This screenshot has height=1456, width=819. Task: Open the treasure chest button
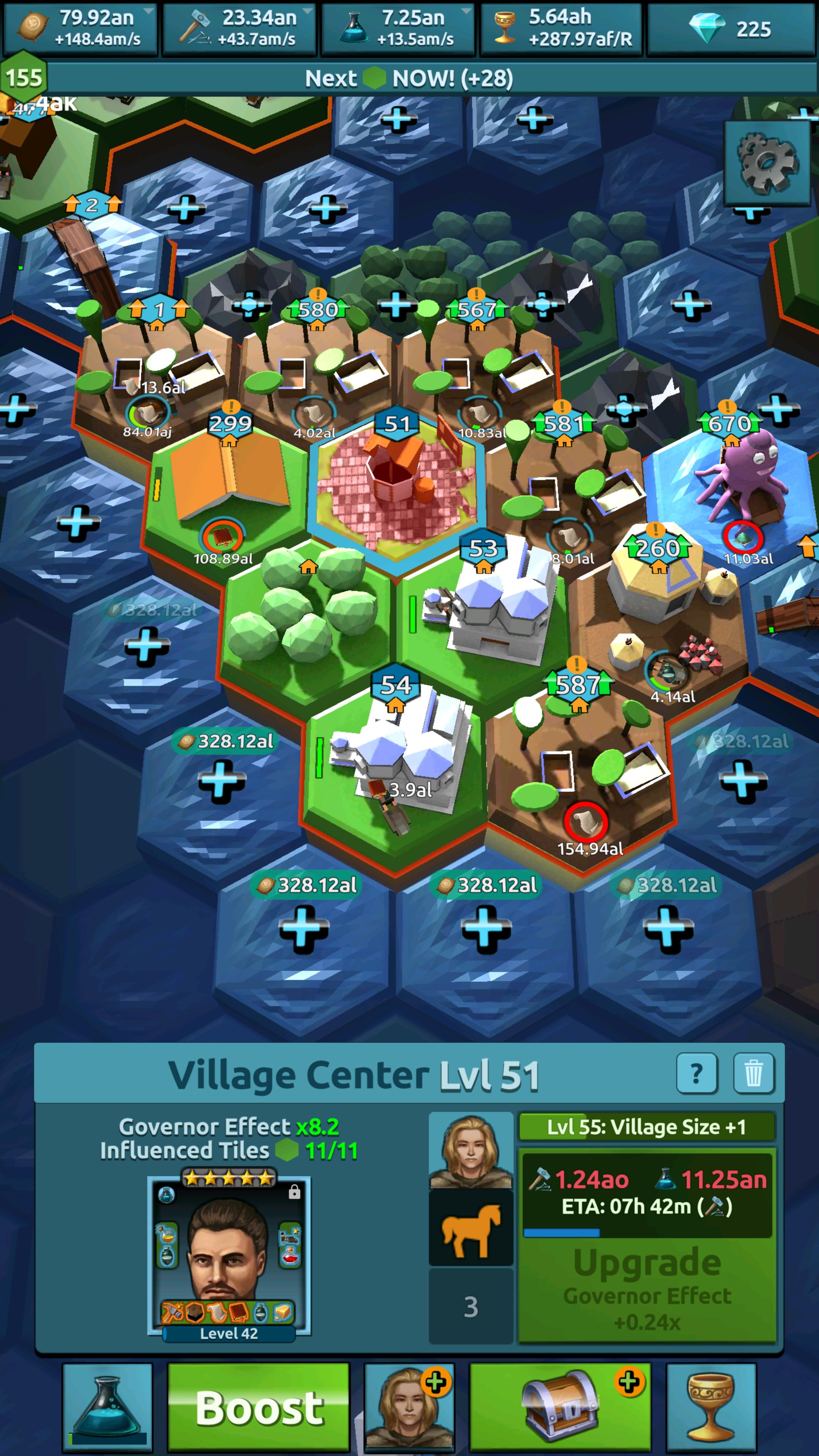click(x=561, y=1407)
